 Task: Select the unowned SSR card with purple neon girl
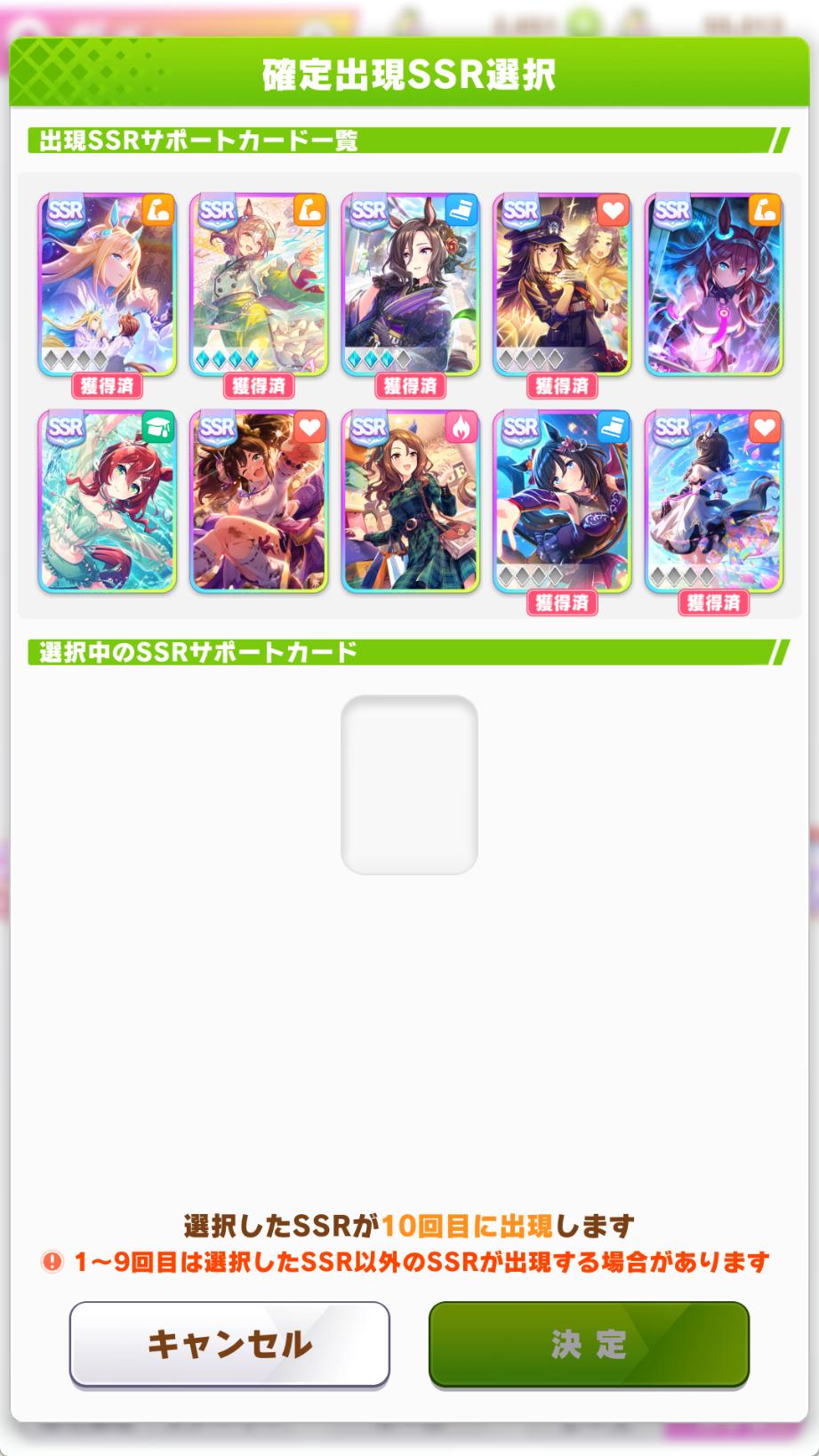(x=713, y=285)
